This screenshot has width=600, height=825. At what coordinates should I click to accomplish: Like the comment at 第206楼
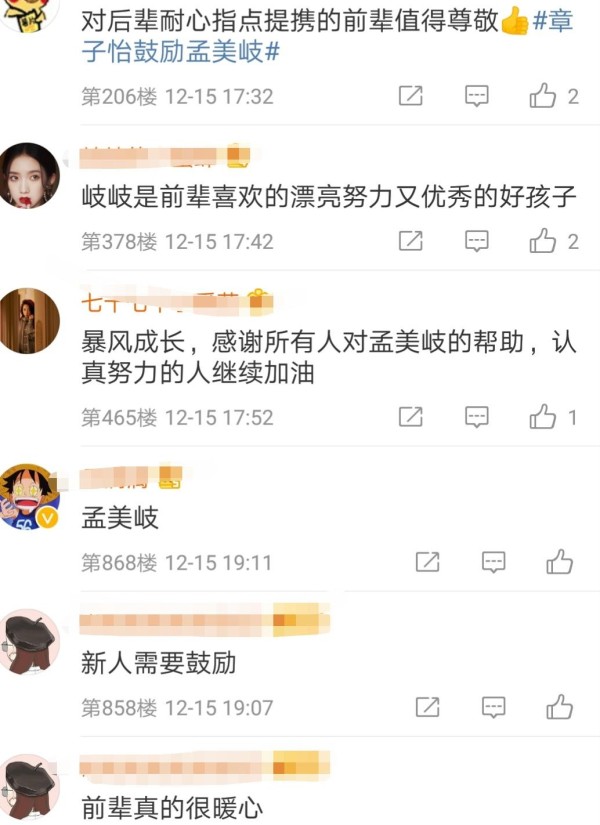(543, 96)
